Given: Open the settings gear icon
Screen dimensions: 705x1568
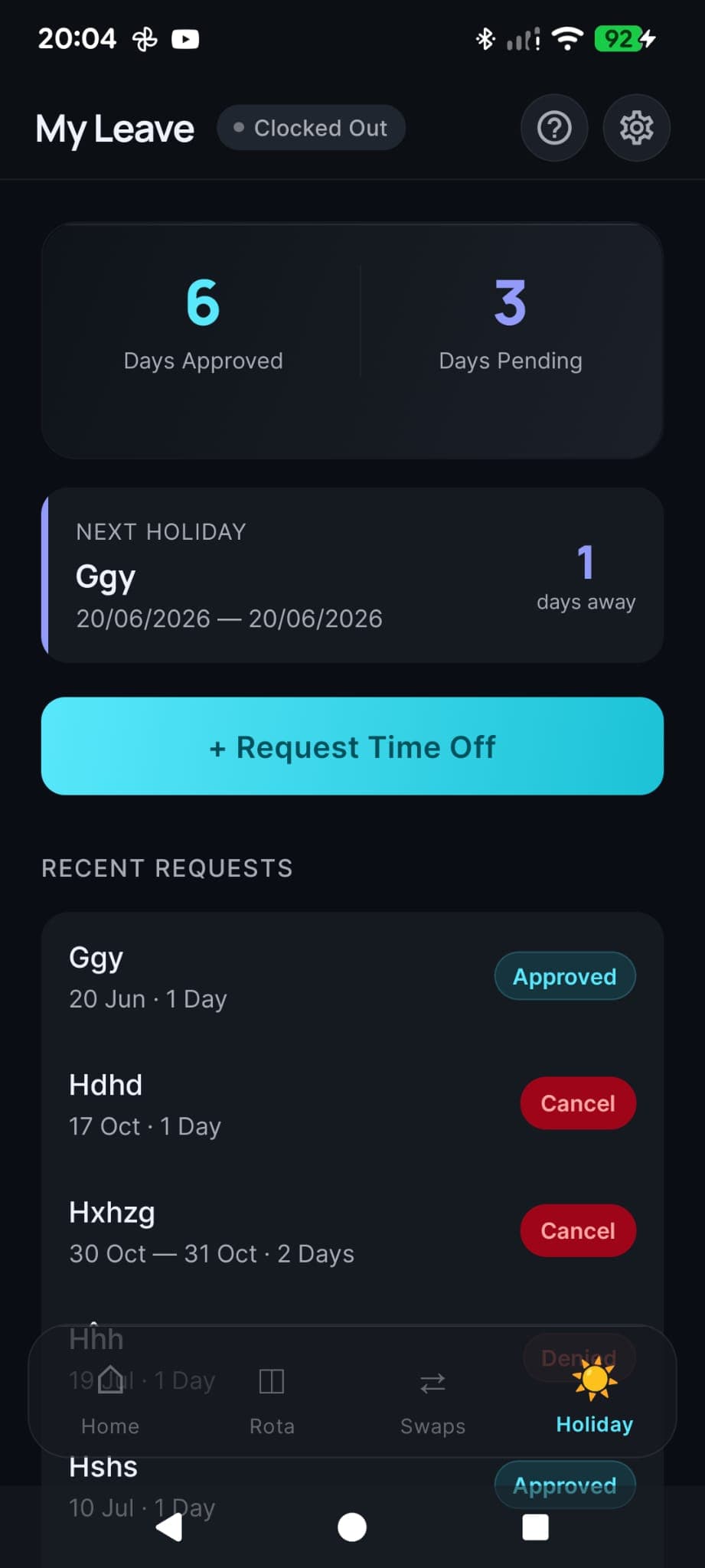Looking at the screenshot, I should (636, 128).
